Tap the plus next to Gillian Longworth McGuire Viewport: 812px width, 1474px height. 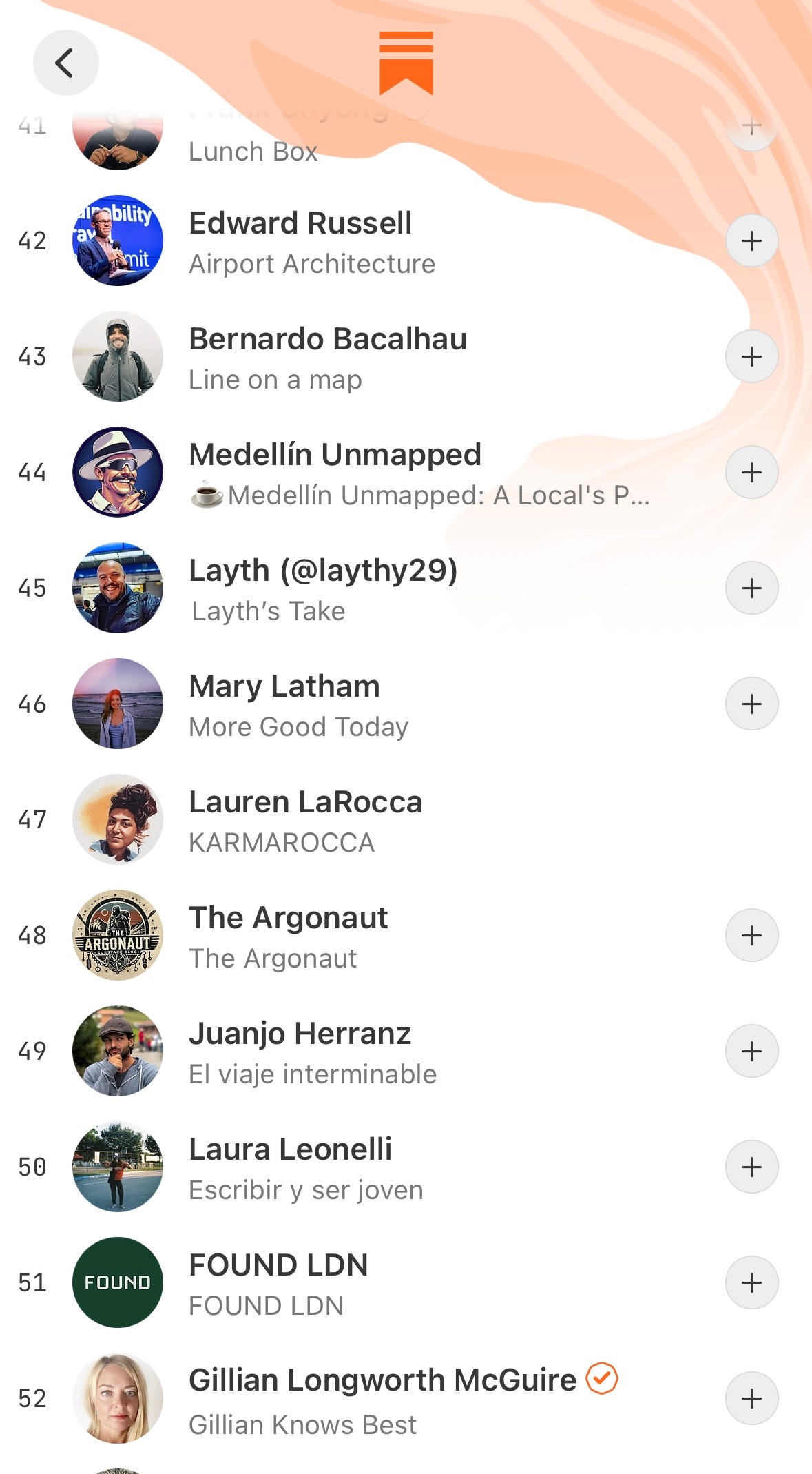coord(751,1399)
